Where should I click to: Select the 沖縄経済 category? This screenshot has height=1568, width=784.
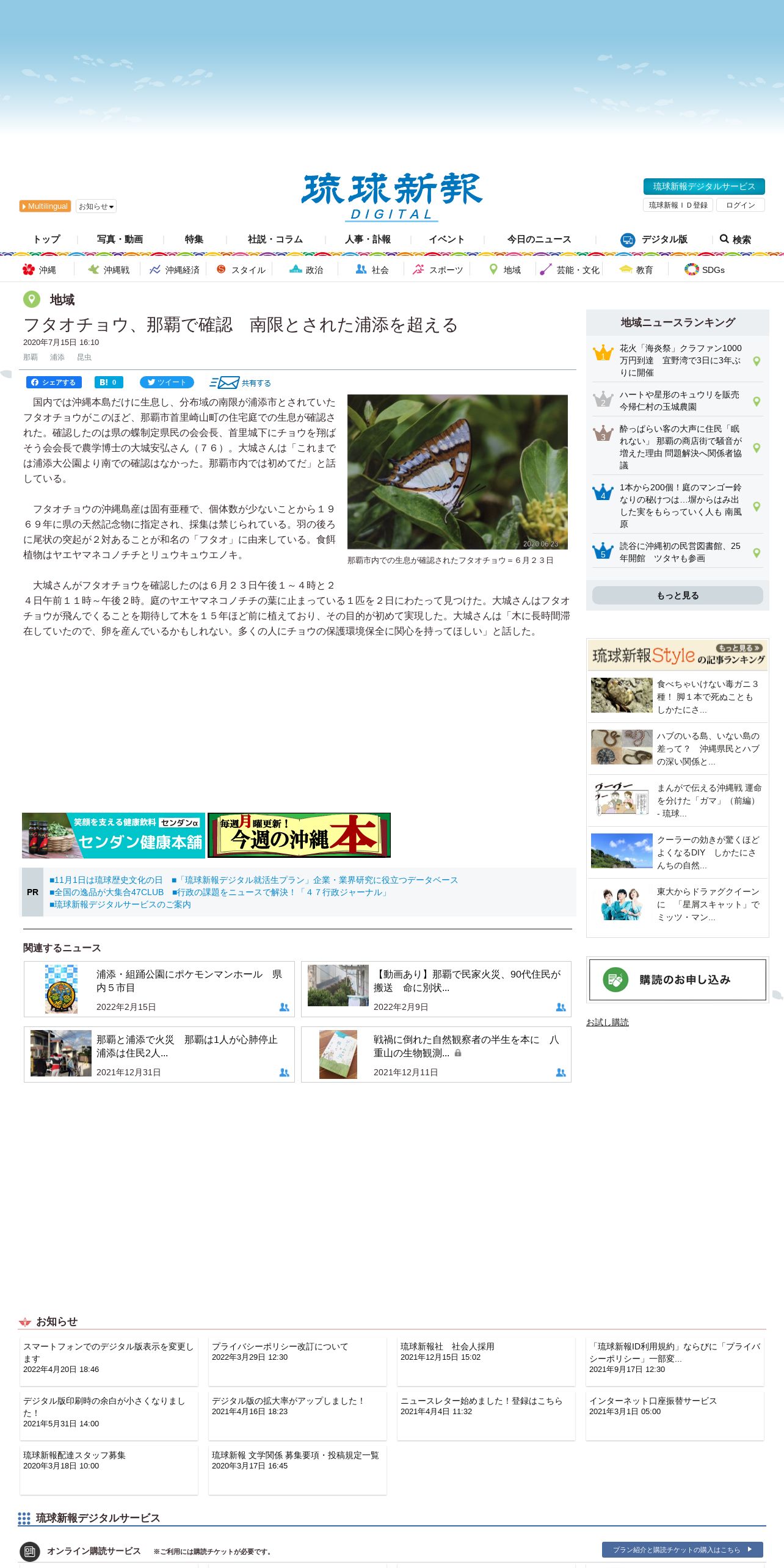pyautogui.click(x=175, y=270)
